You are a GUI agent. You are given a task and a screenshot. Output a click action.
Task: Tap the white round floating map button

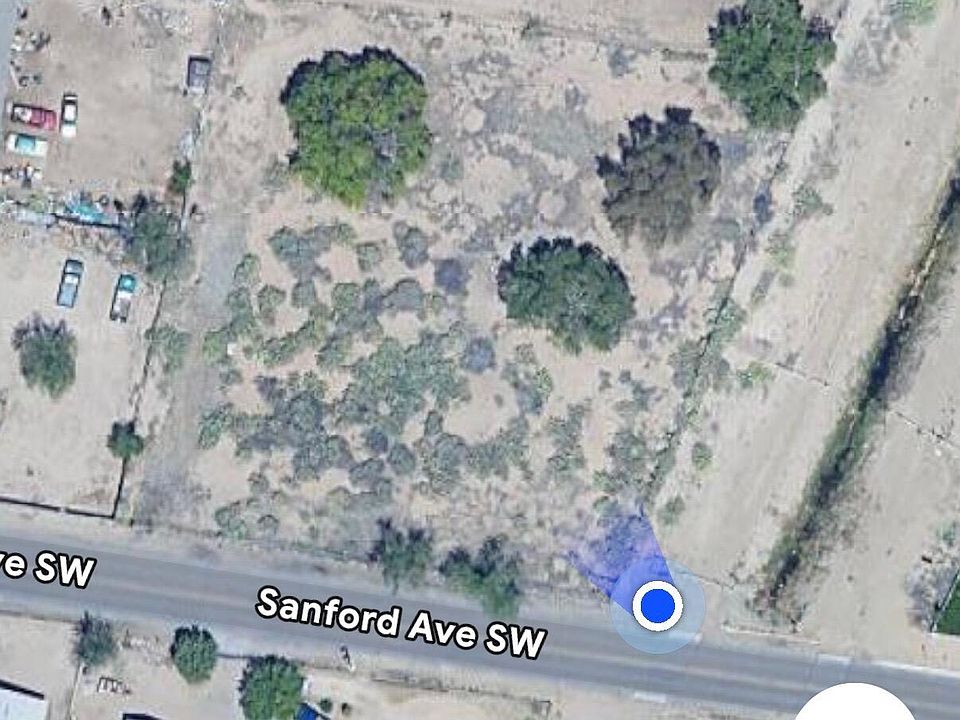click(x=856, y=706)
